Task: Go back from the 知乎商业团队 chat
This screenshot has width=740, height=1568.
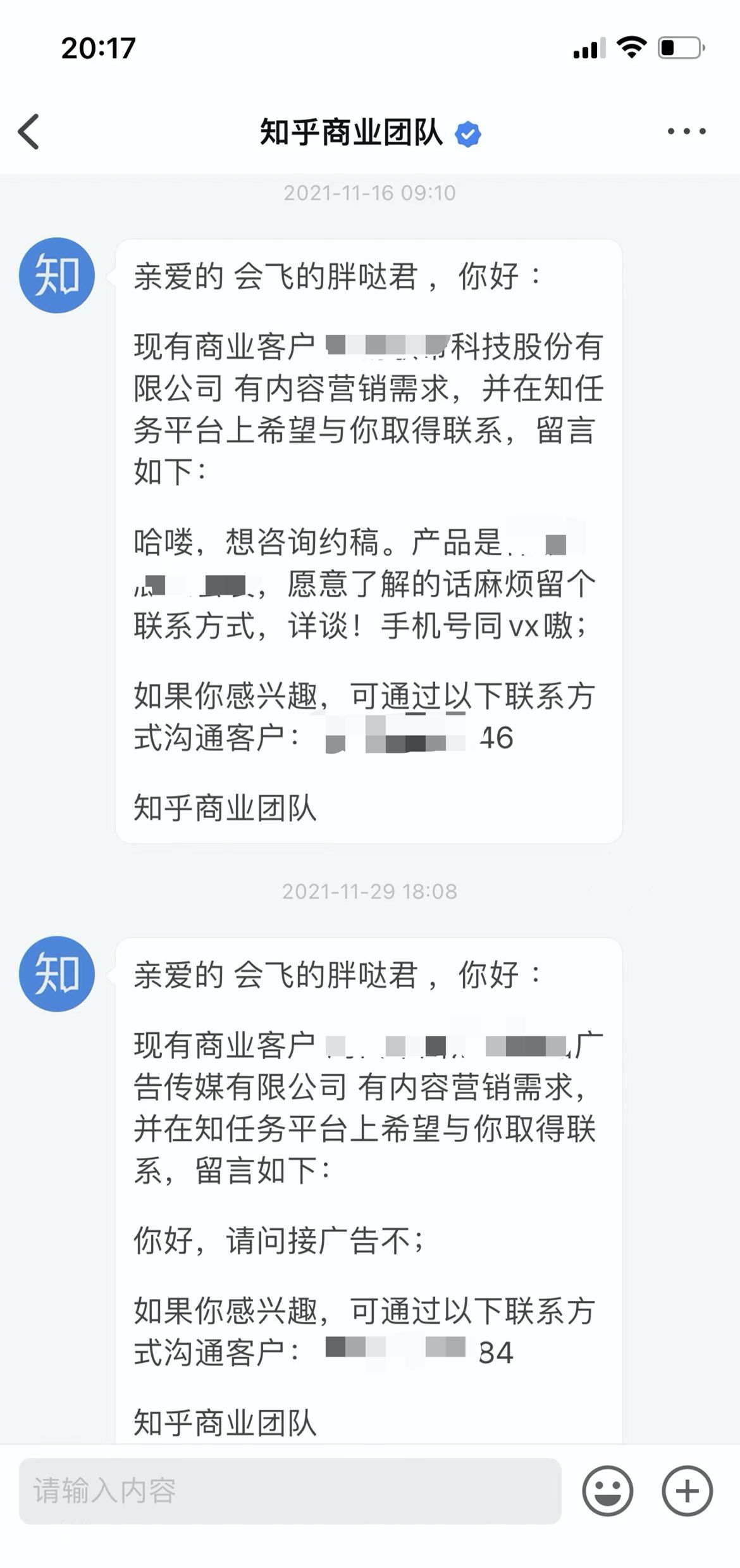Action: [29, 132]
